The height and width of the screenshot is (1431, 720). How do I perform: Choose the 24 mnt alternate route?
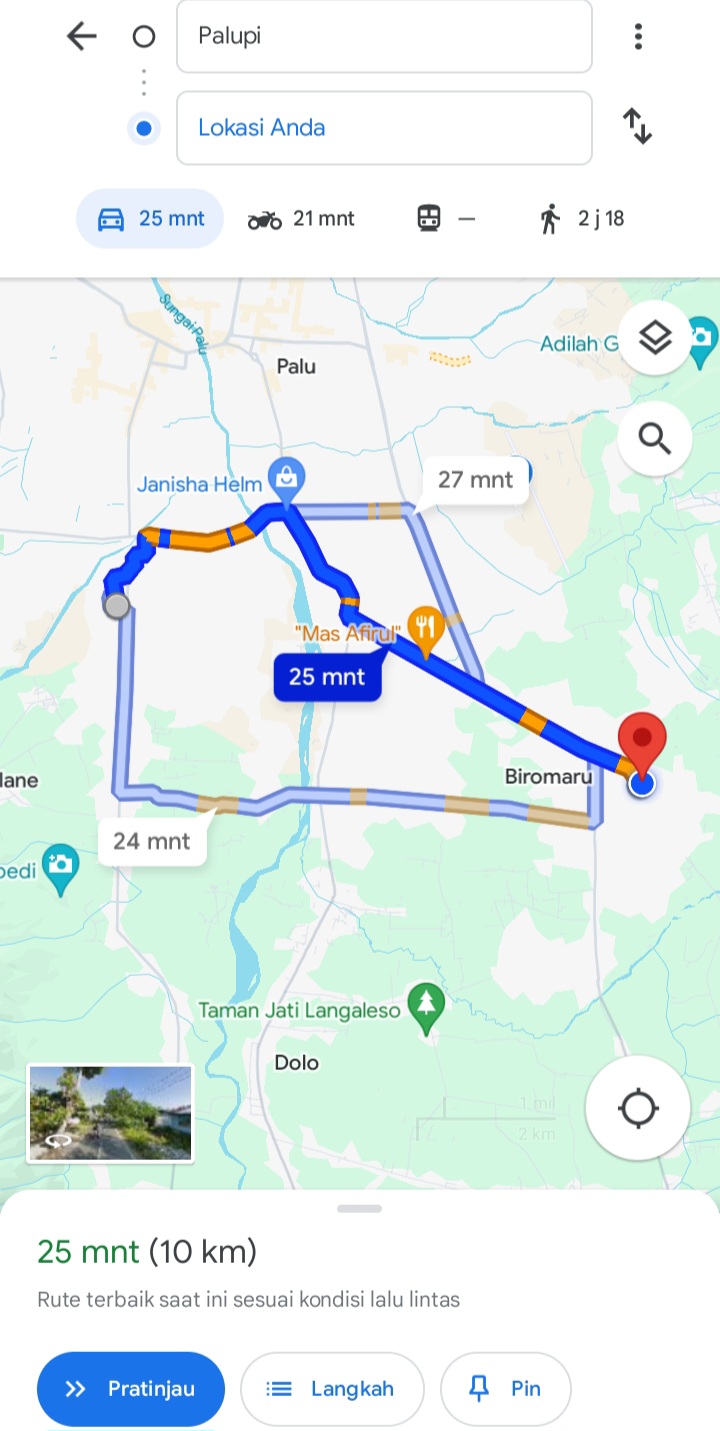click(152, 841)
